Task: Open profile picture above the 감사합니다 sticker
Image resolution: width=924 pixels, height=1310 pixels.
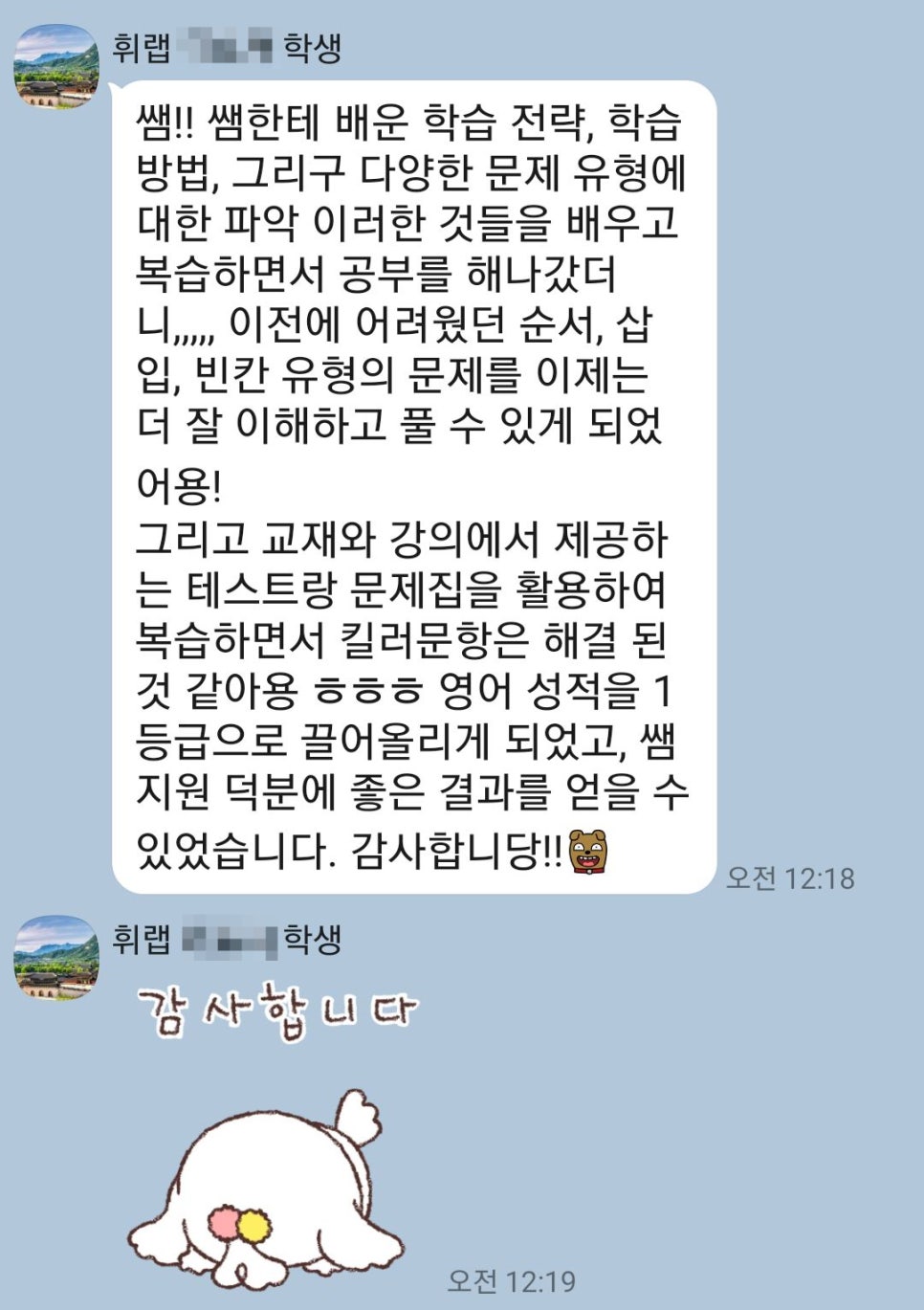Action: point(55,957)
